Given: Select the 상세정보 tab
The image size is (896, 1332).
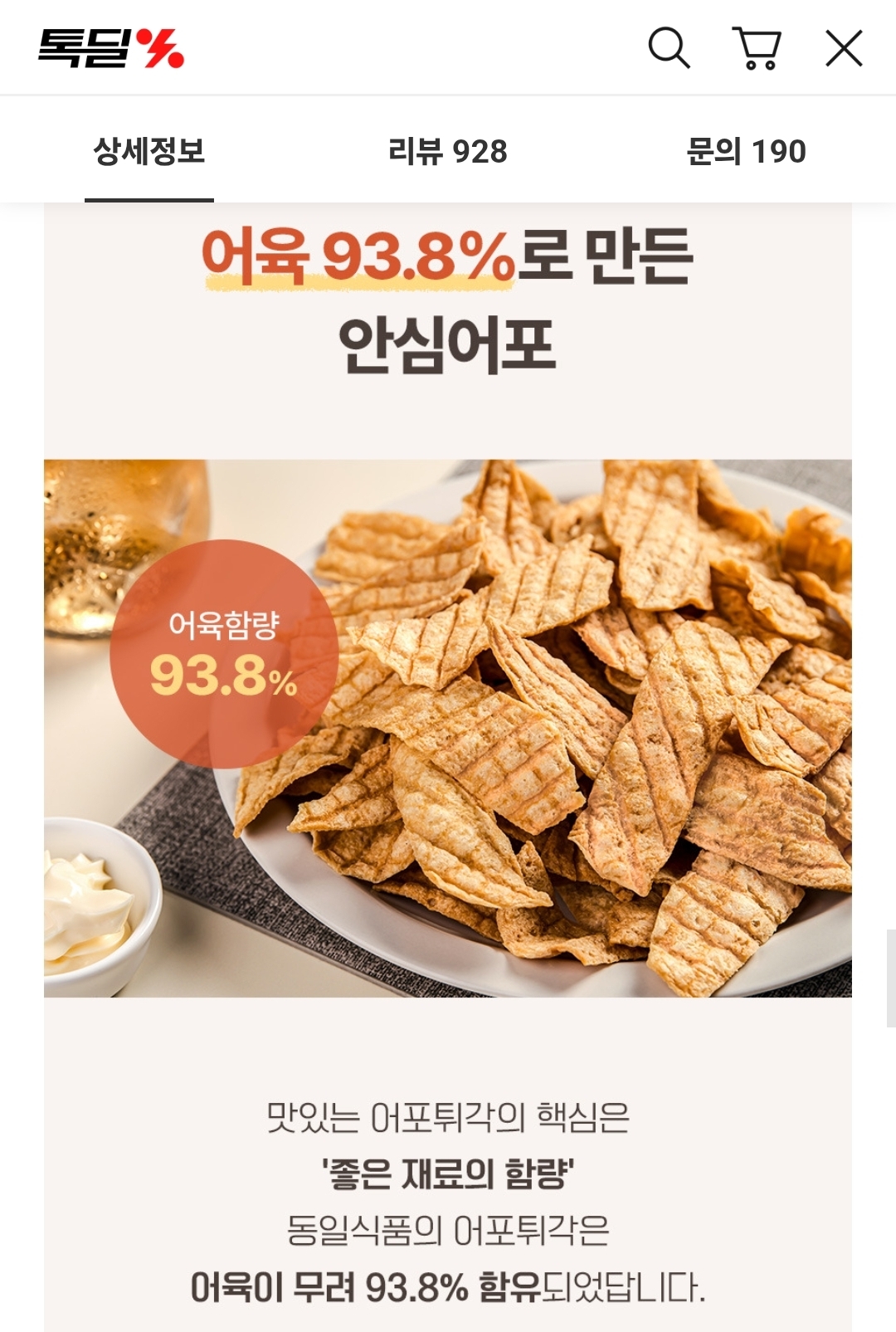Looking at the screenshot, I should point(148,151).
